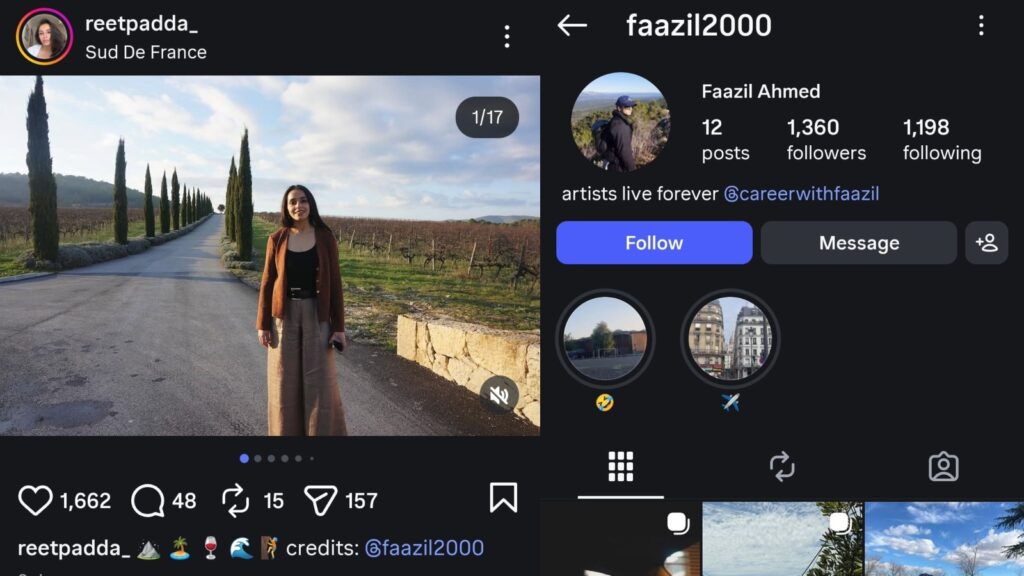The width and height of the screenshot is (1024, 576).
Task: Show suggested similar accounts
Action: 986,243
